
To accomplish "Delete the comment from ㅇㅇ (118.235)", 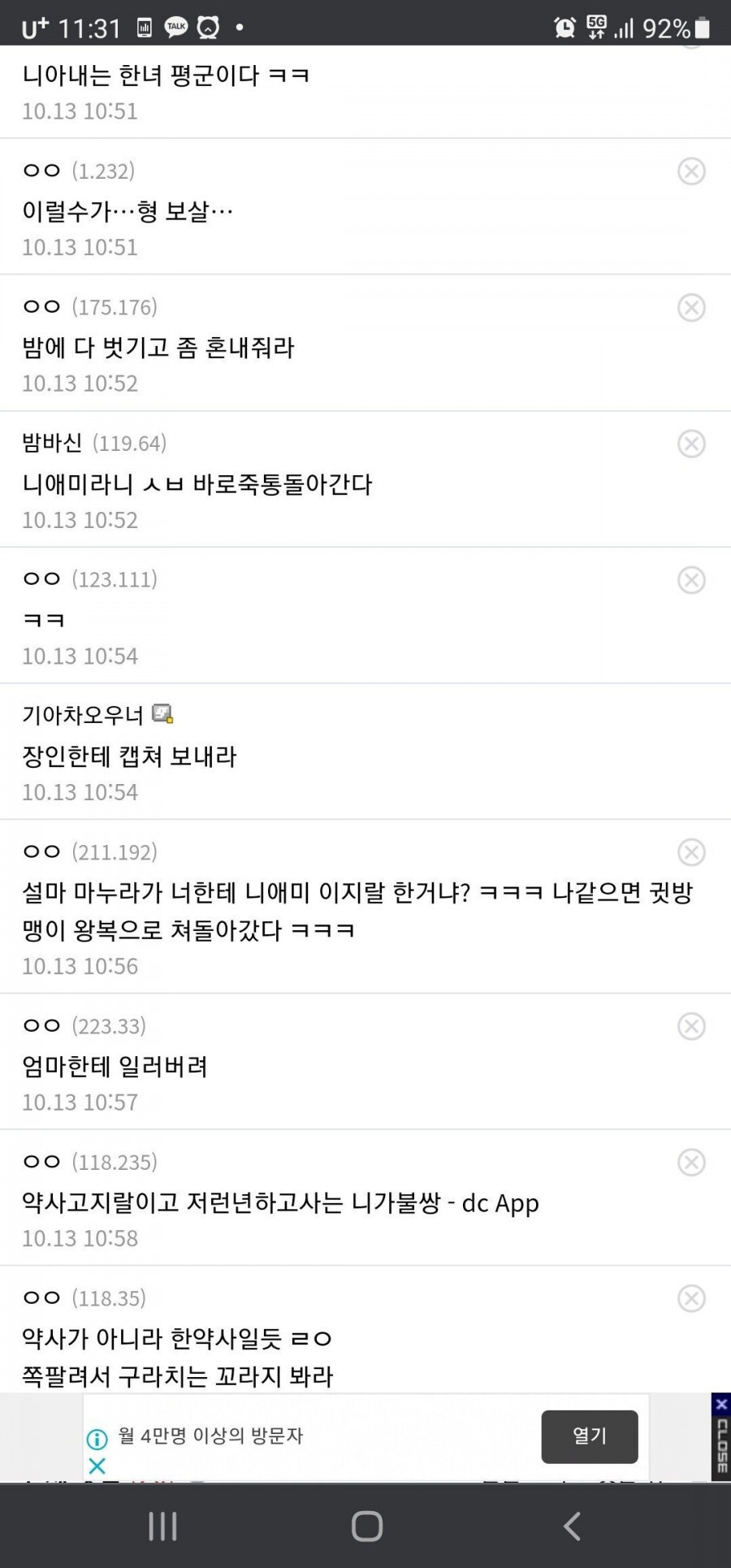I will point(691,1163).
